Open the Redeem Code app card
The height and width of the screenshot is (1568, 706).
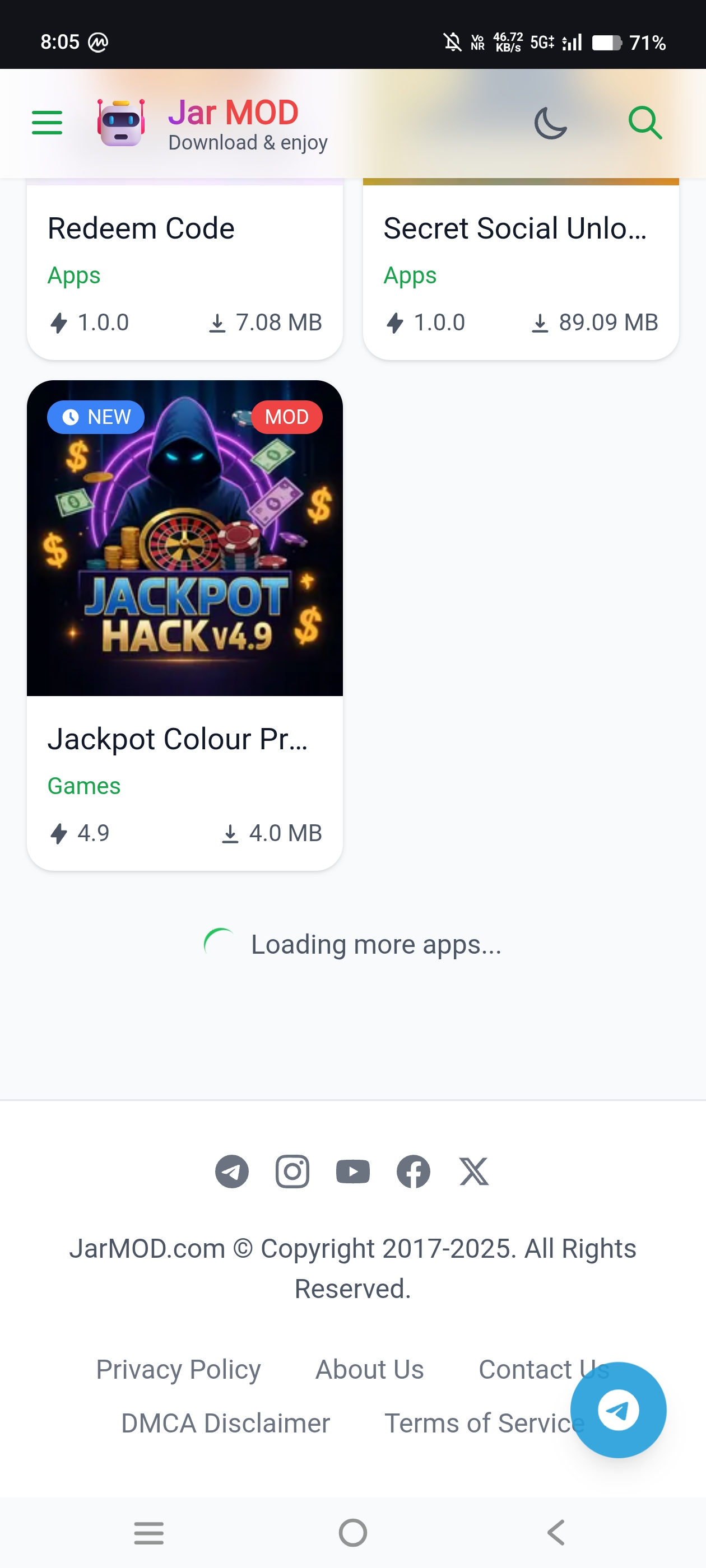[x=184, y=270]
